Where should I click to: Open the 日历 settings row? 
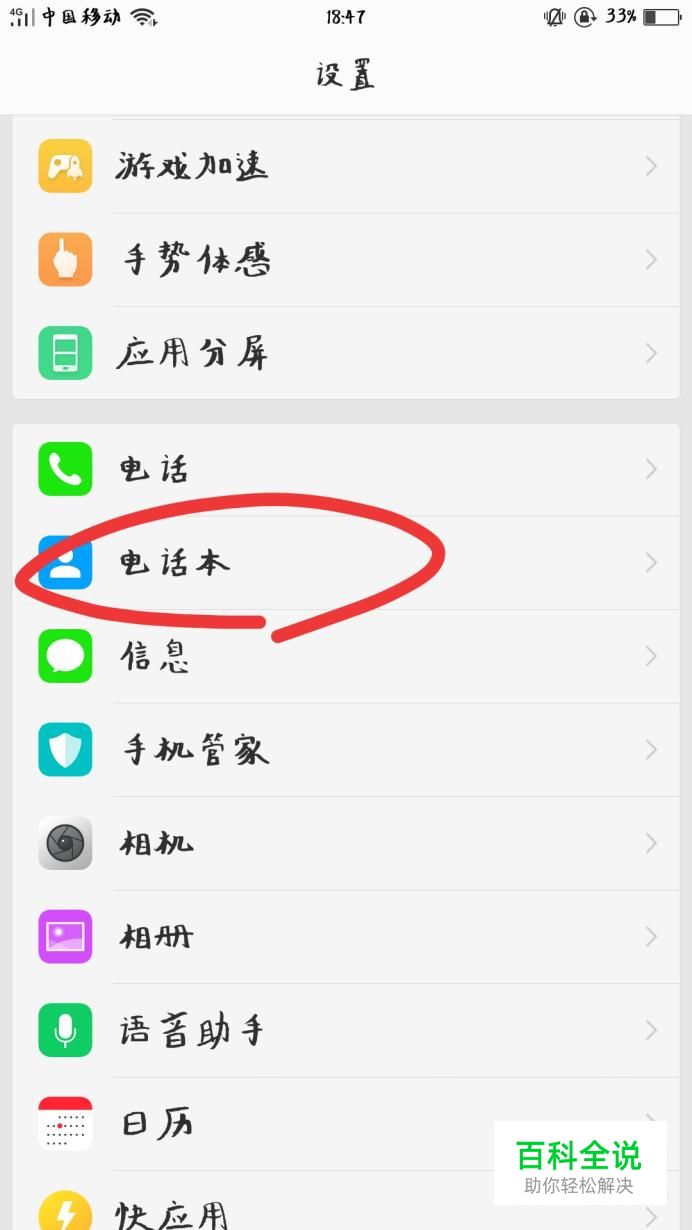[300, 1123]
